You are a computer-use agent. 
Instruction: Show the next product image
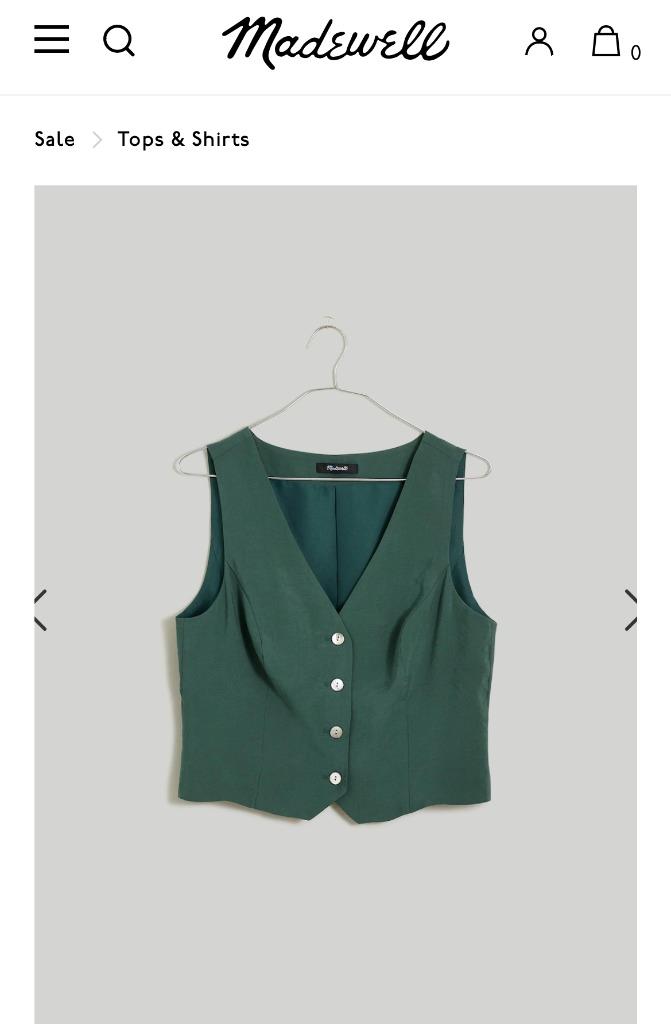point(631,610)
